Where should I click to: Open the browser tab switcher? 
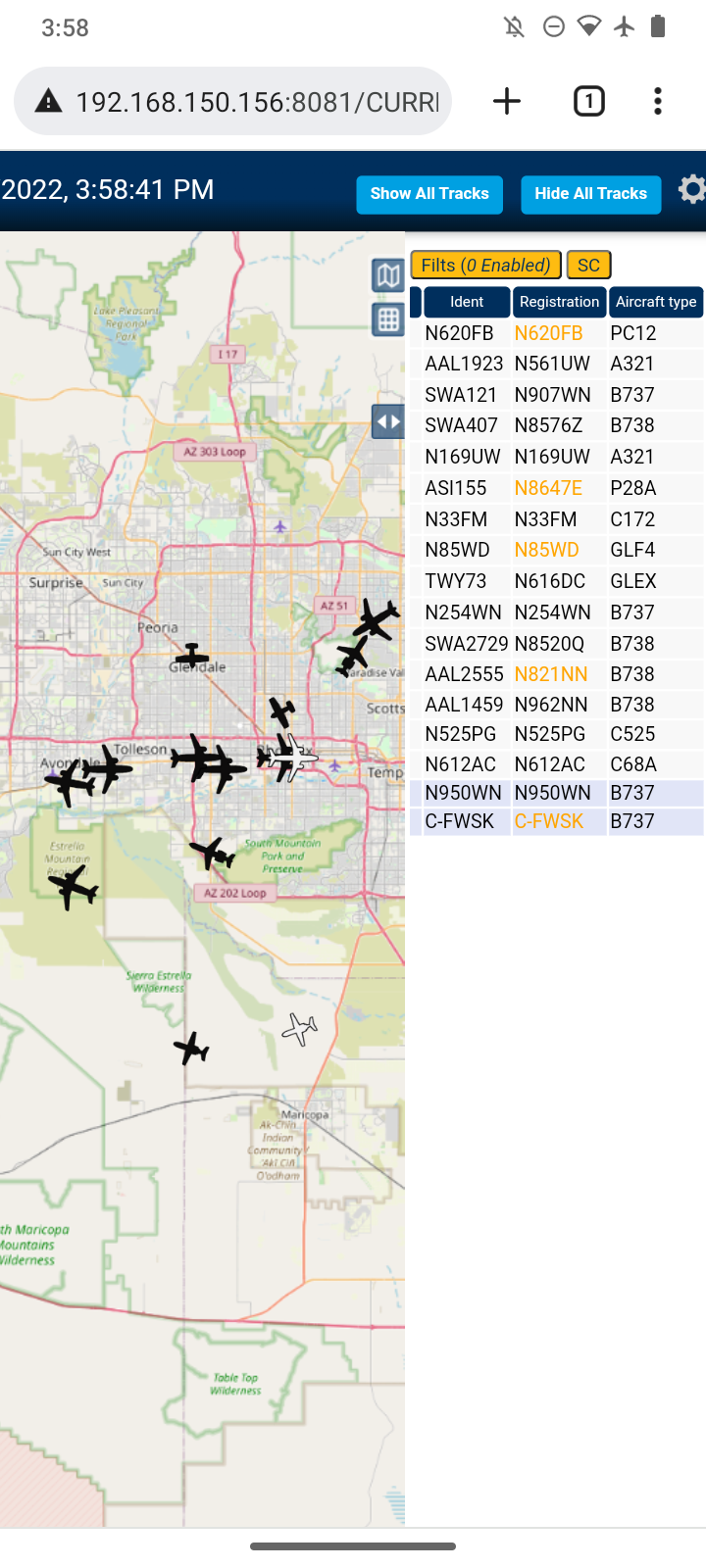click(x=588, y=101)
